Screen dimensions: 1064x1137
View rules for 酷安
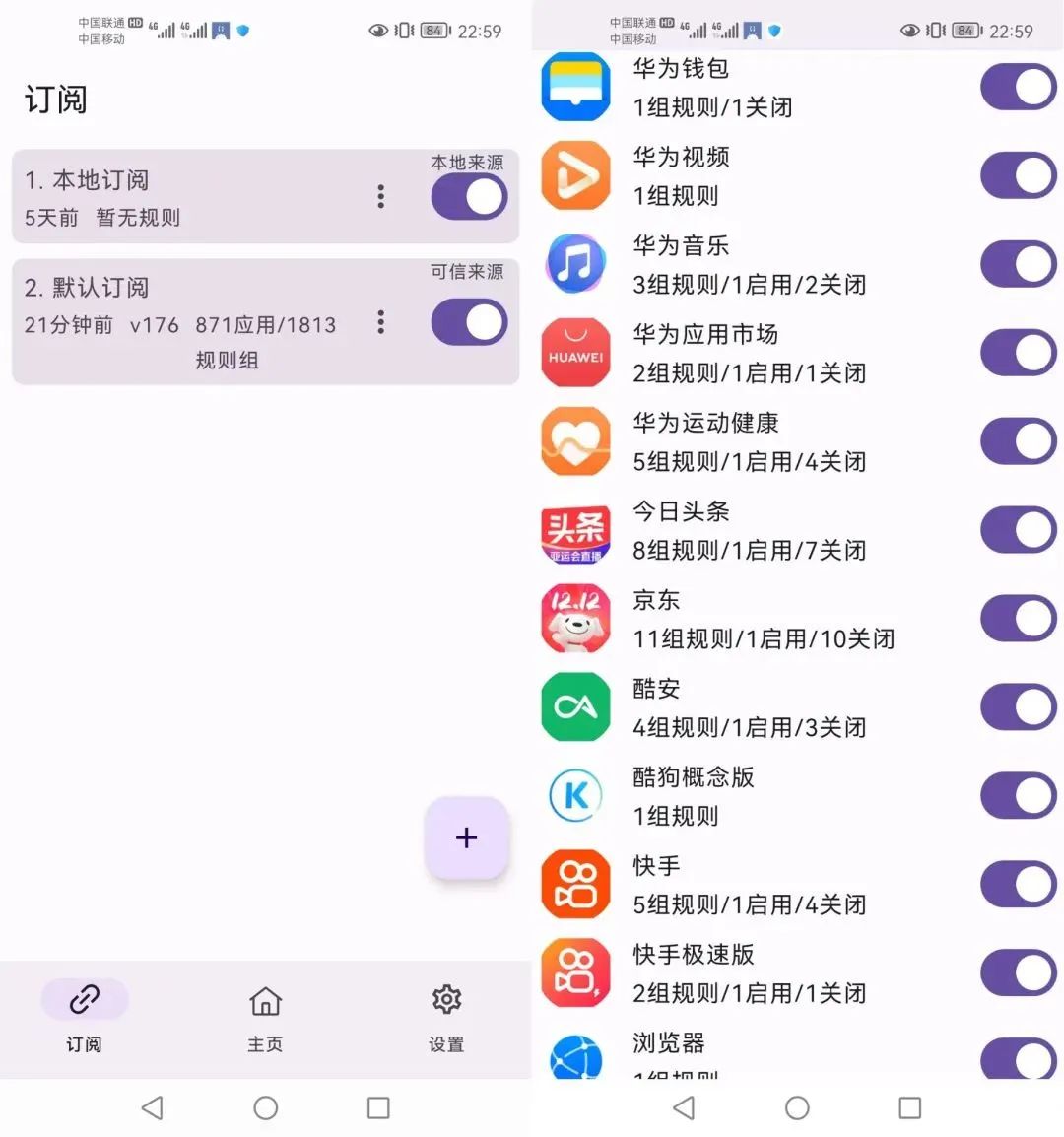click(x=749, y=707)
